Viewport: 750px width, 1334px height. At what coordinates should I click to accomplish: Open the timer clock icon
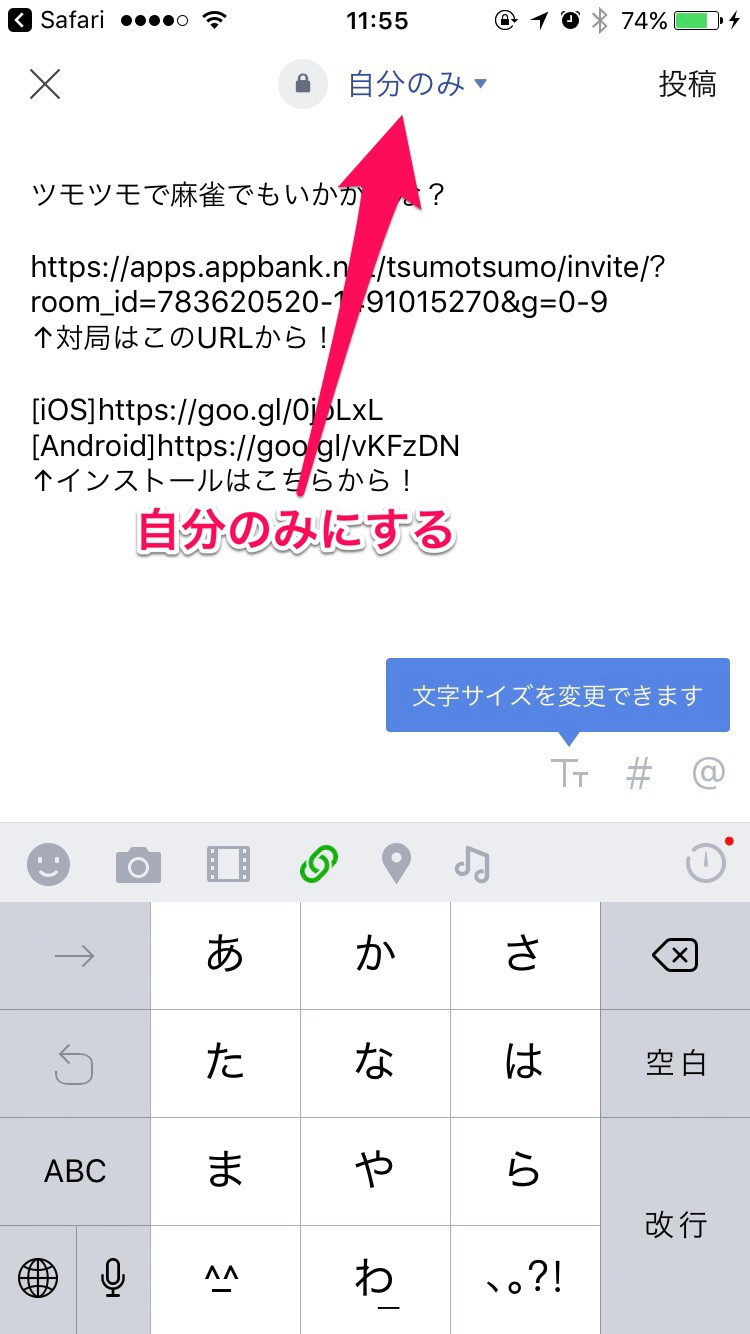706,862
